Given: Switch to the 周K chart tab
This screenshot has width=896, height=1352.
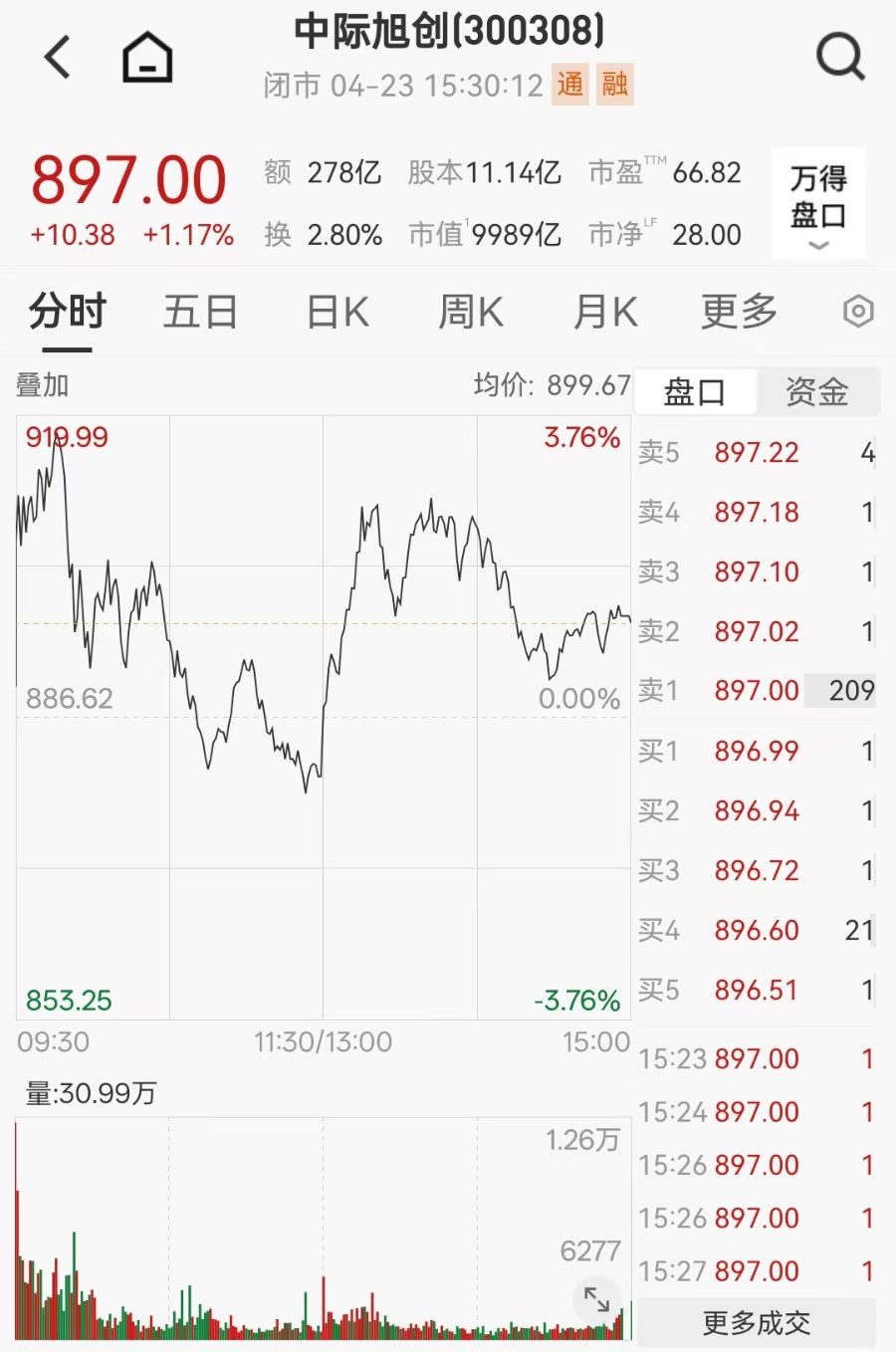Looking at the screenshot, I should tap(471, 313).
